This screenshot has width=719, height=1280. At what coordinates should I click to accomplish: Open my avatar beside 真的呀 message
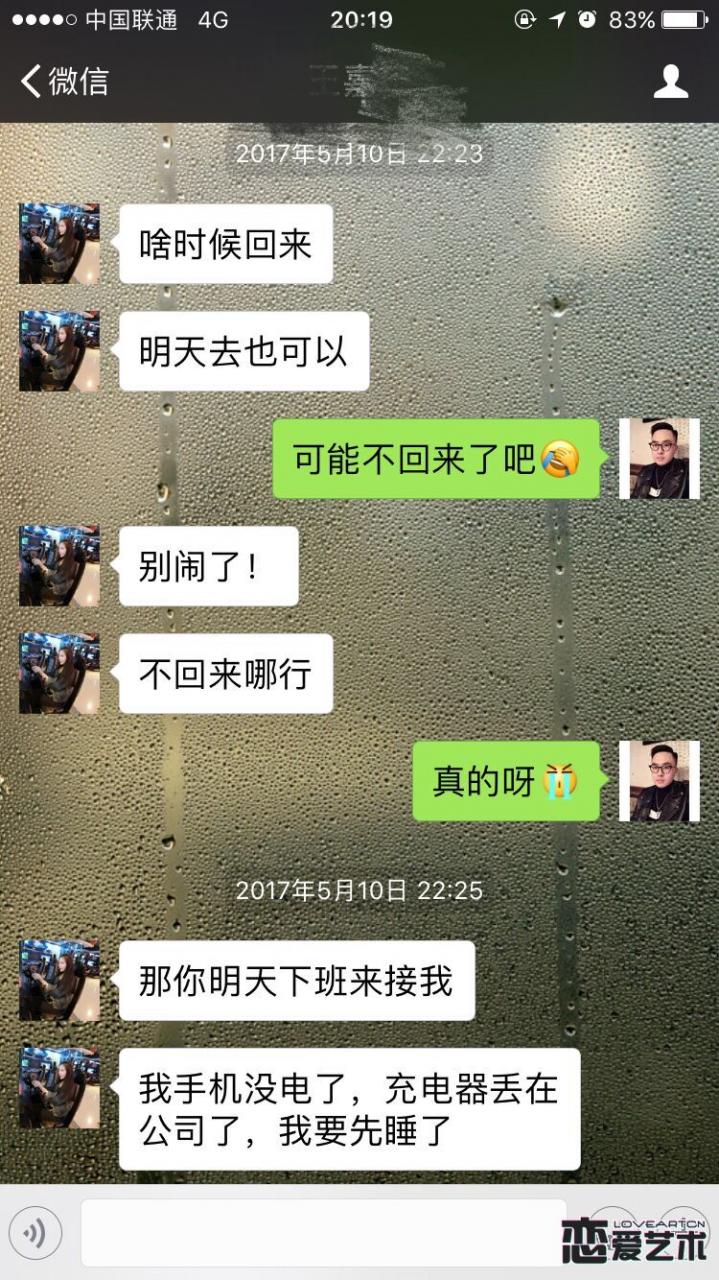(659, 781)
